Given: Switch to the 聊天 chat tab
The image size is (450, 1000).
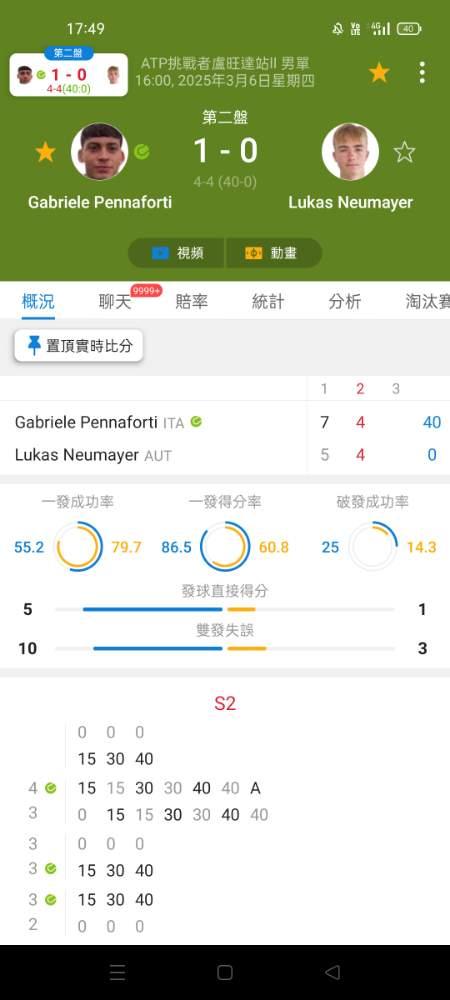Looking at the screenshot, I should (115, 302).
